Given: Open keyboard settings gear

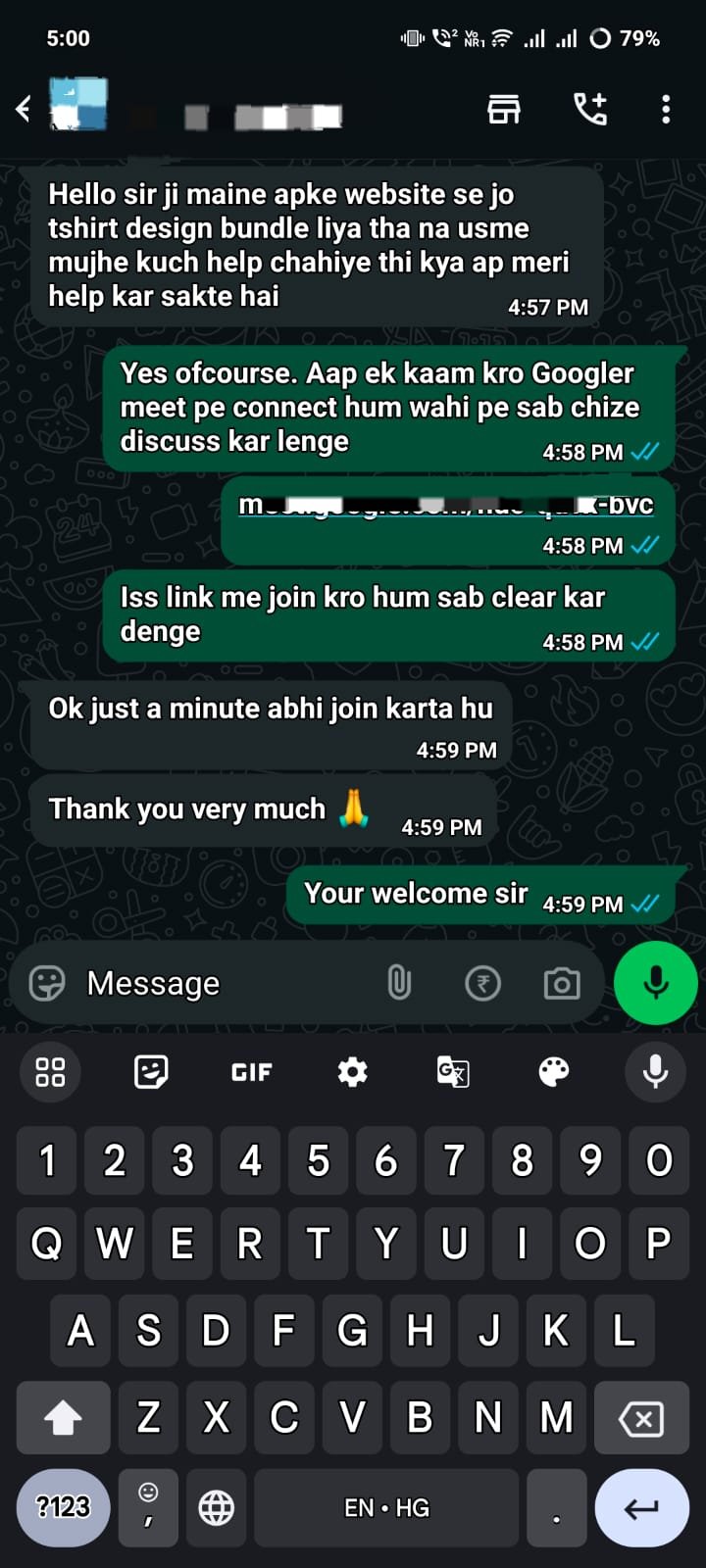Looking at the screenshot, I should (x=352, y=1072).
